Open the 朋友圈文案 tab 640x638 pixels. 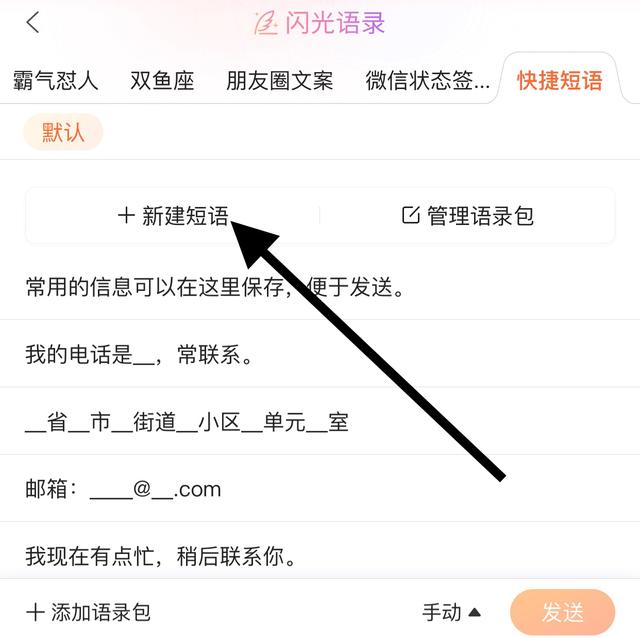click(279, 81)
